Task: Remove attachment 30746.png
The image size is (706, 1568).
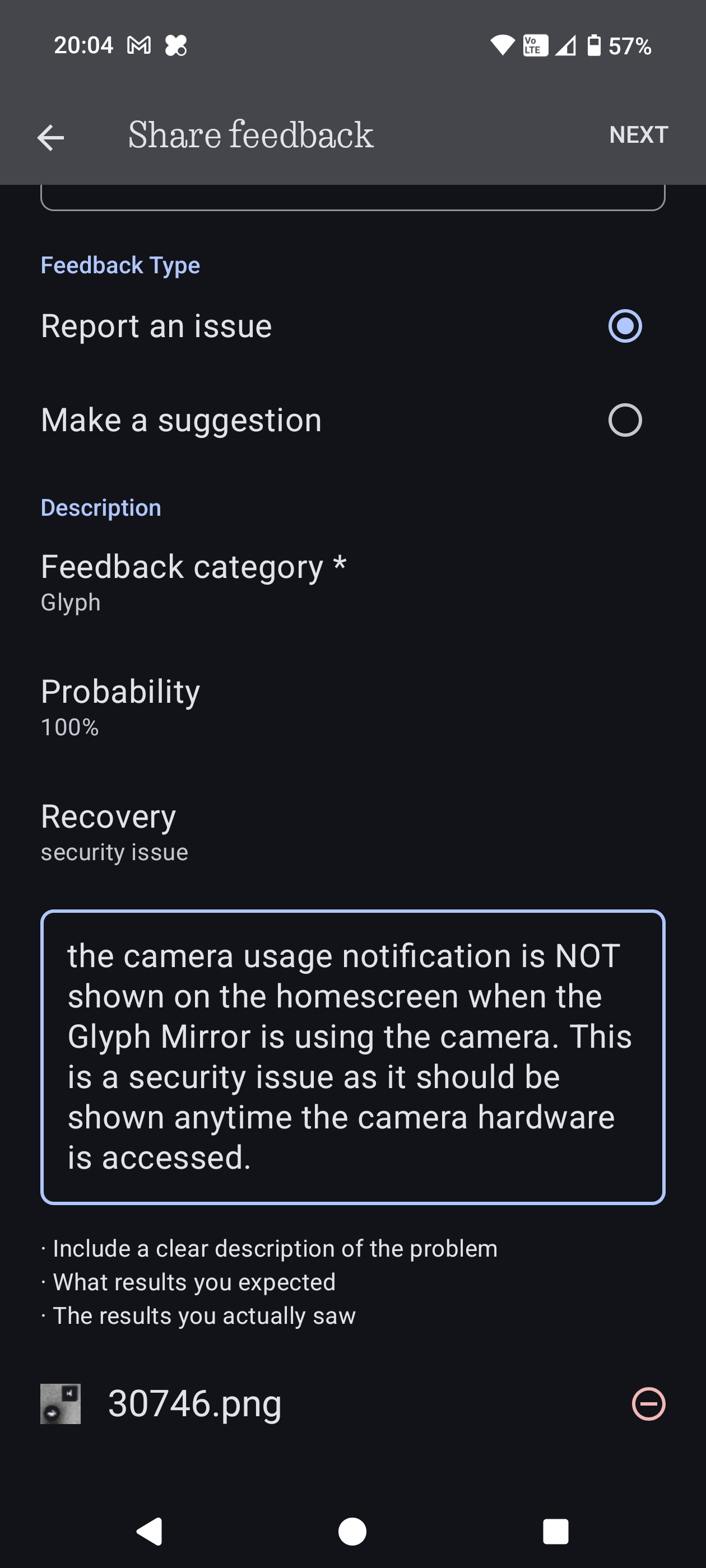Action: (x=648, y=1404)
